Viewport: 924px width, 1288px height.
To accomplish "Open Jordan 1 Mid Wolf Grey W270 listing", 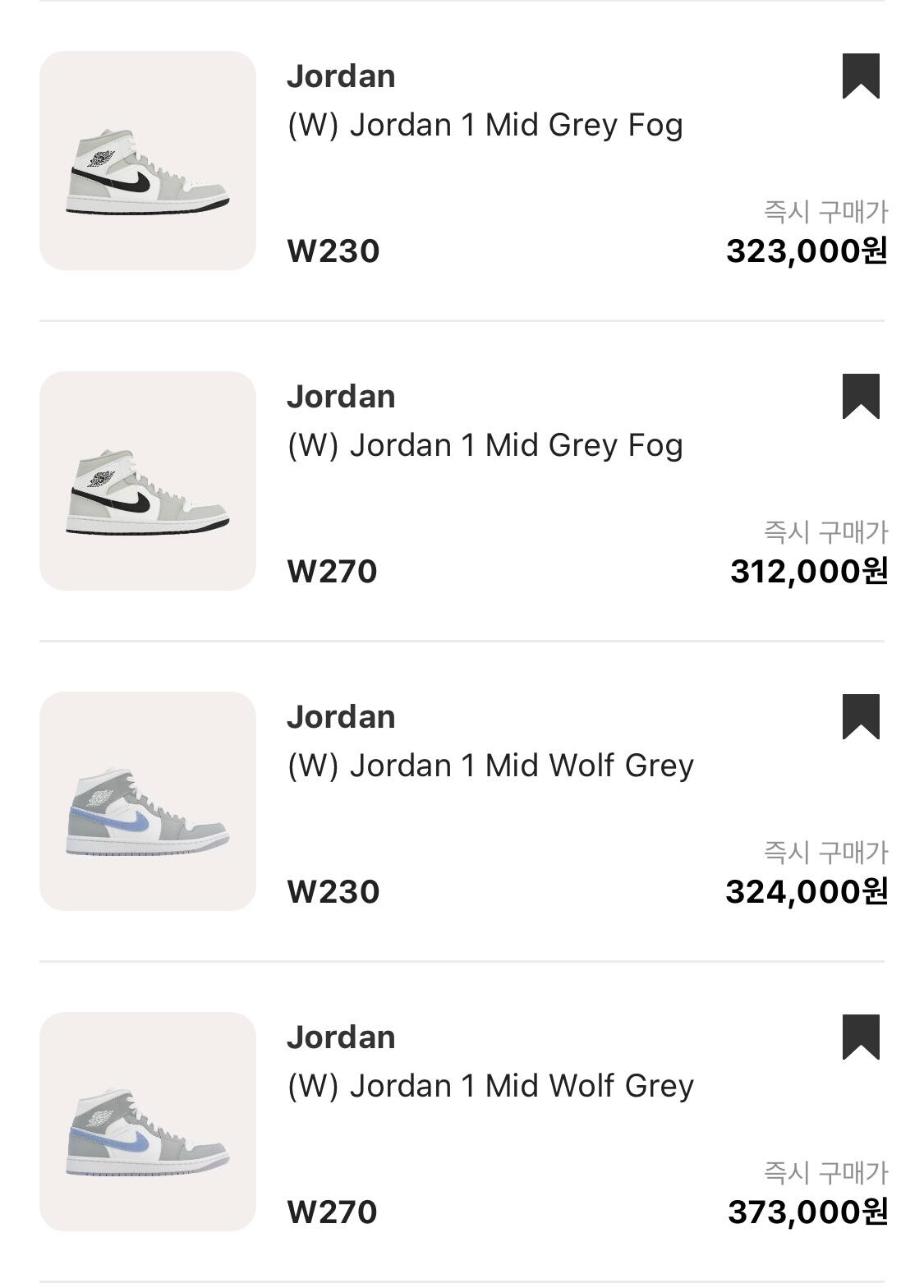I will coord(490,1087).
